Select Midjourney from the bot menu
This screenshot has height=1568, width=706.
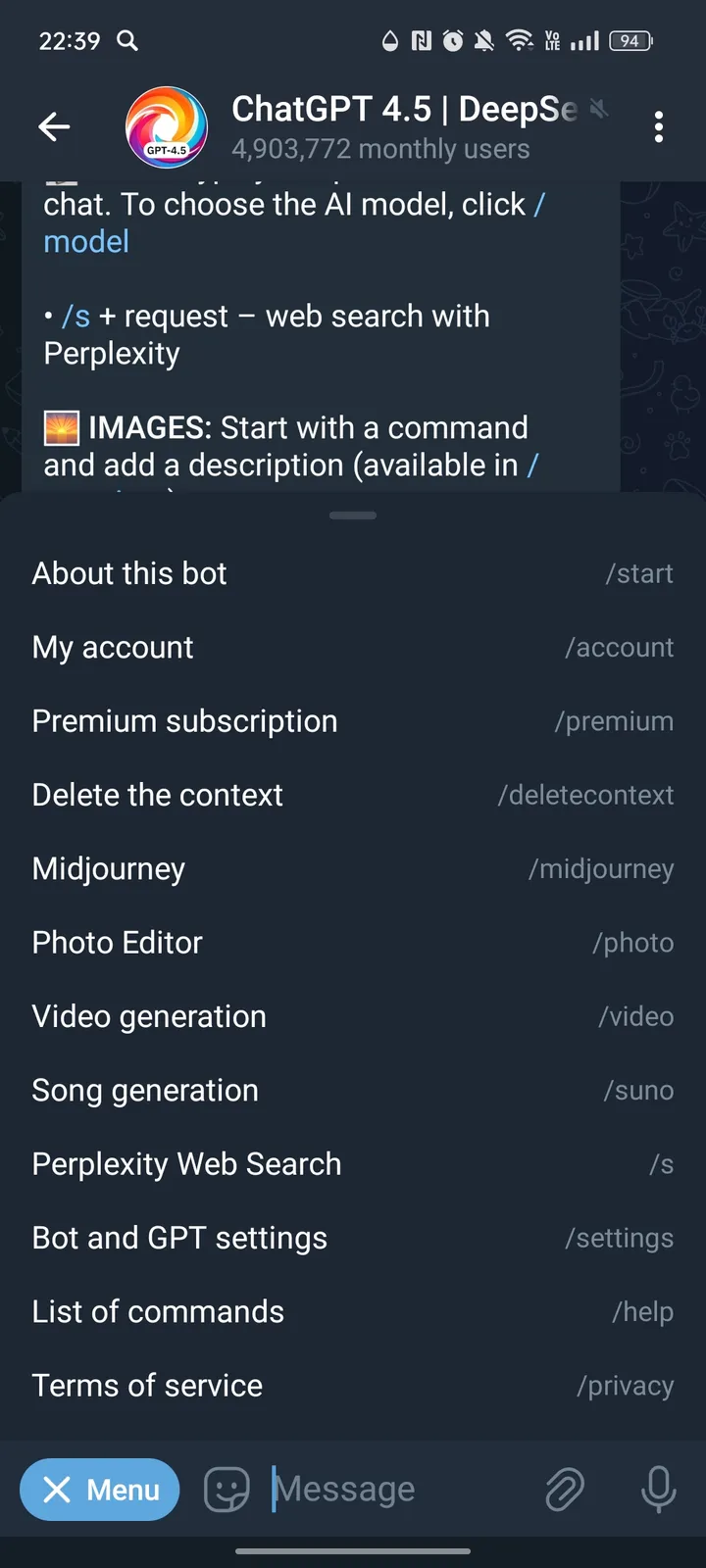(108, 868)
